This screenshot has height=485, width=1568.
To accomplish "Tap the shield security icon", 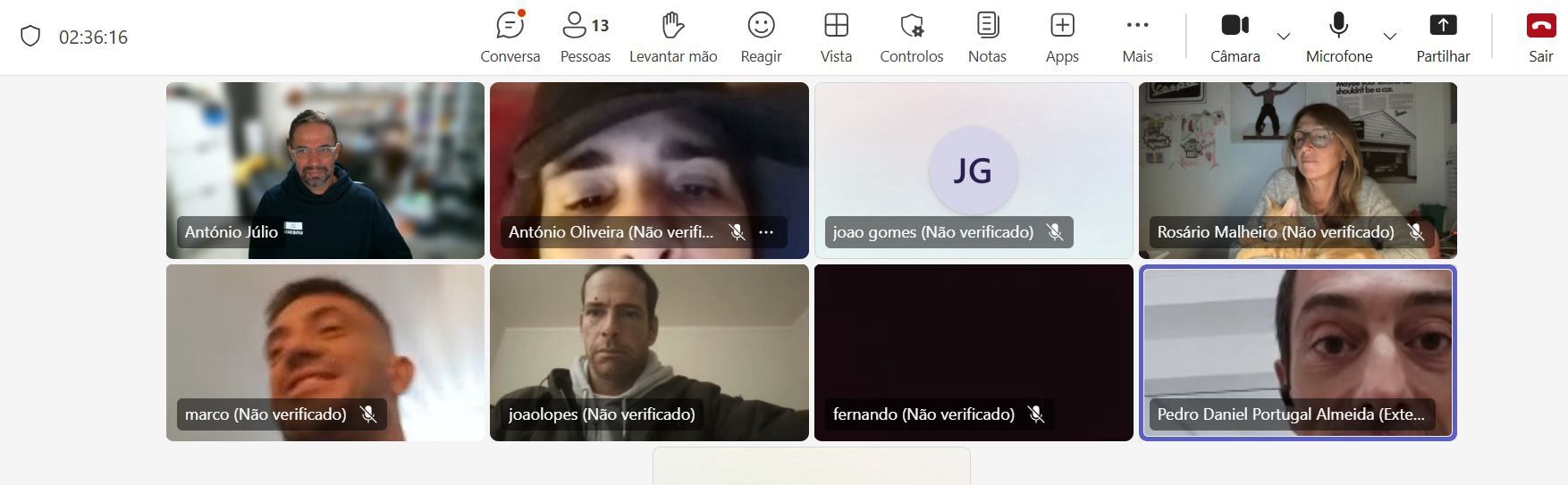I will (30, 37).
